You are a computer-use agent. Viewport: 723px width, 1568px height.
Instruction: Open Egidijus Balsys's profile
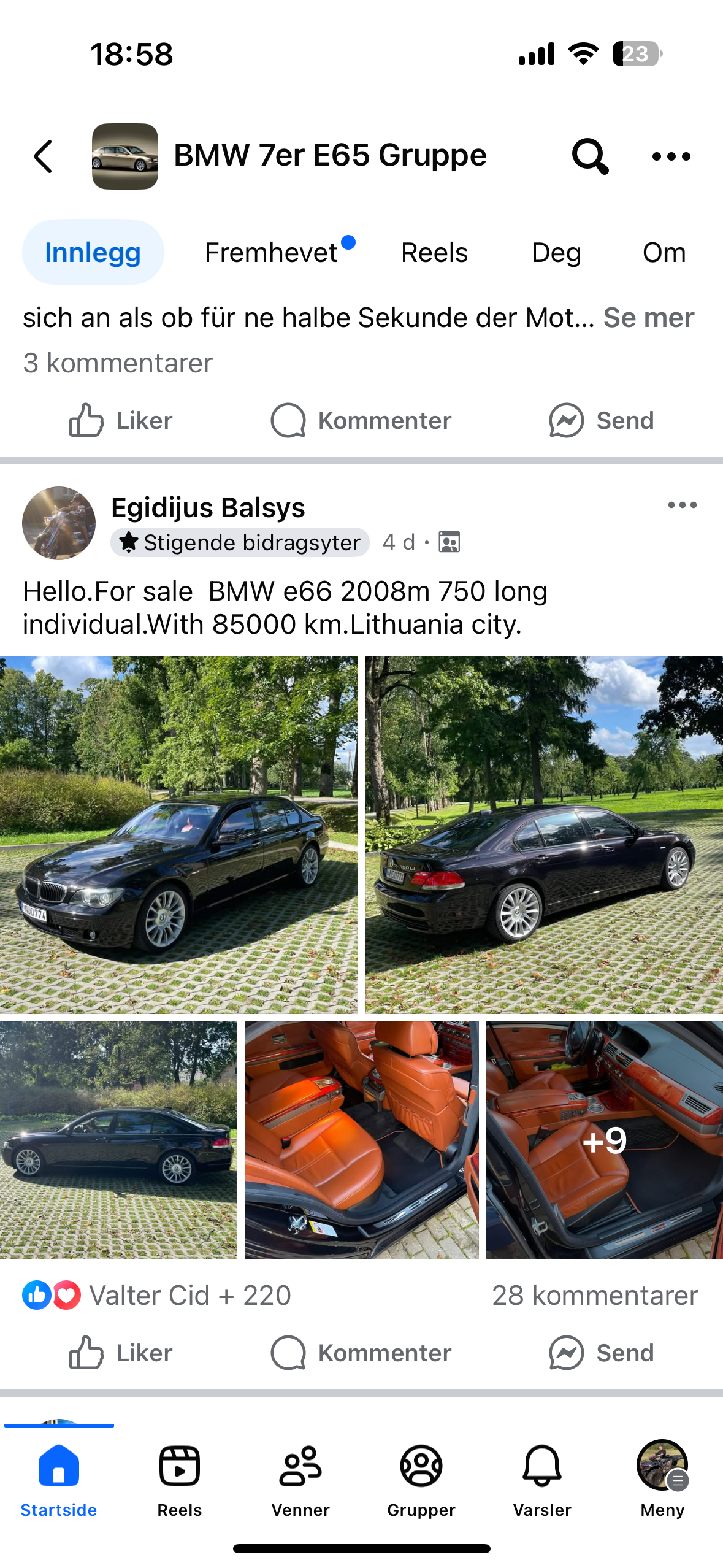point(208,507)
